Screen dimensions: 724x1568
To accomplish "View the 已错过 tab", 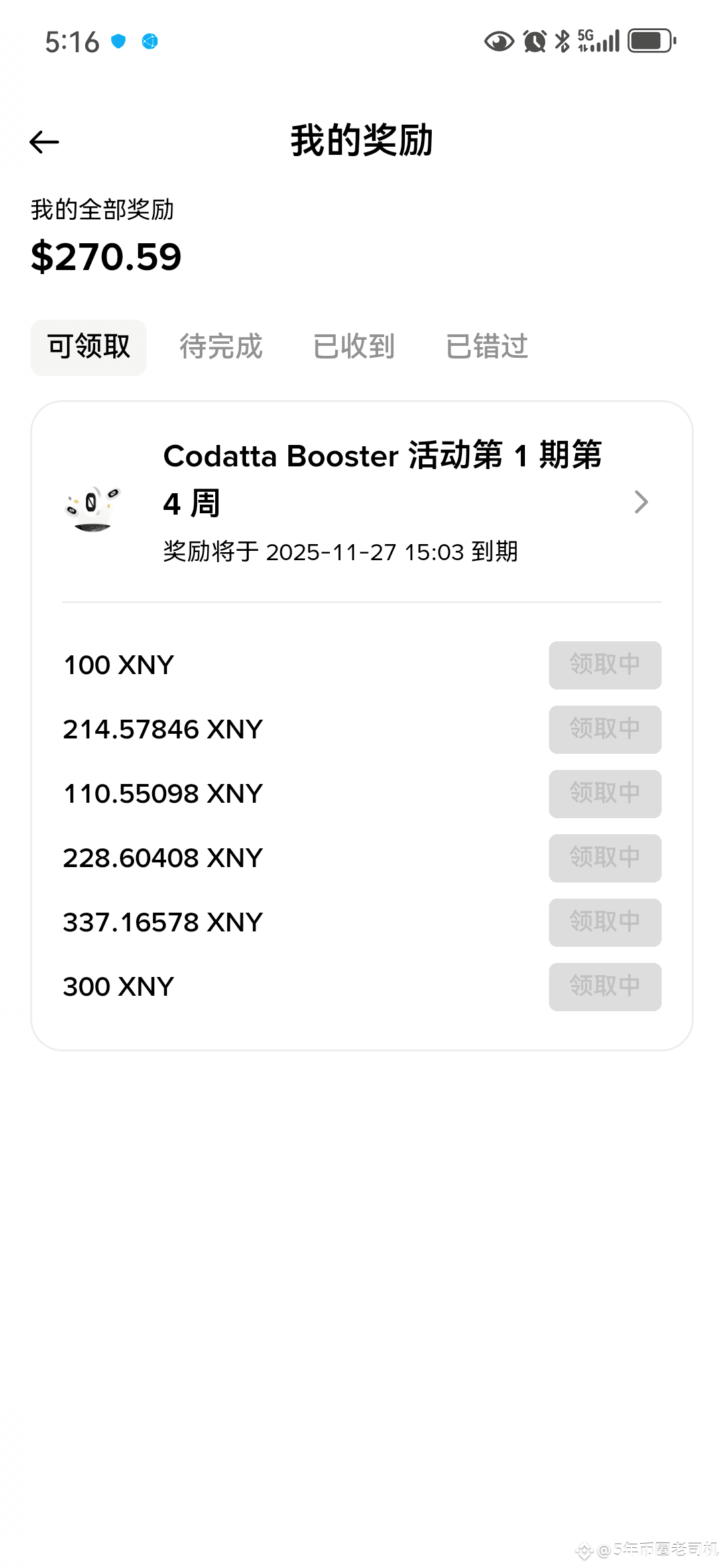I will (x=487, y=347).
